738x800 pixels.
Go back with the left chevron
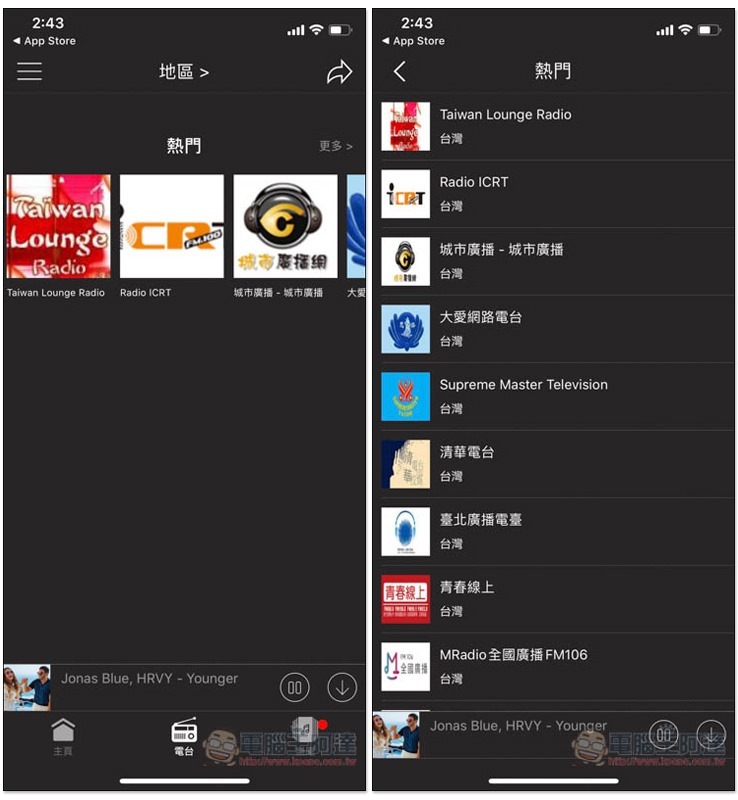(400, 71)
